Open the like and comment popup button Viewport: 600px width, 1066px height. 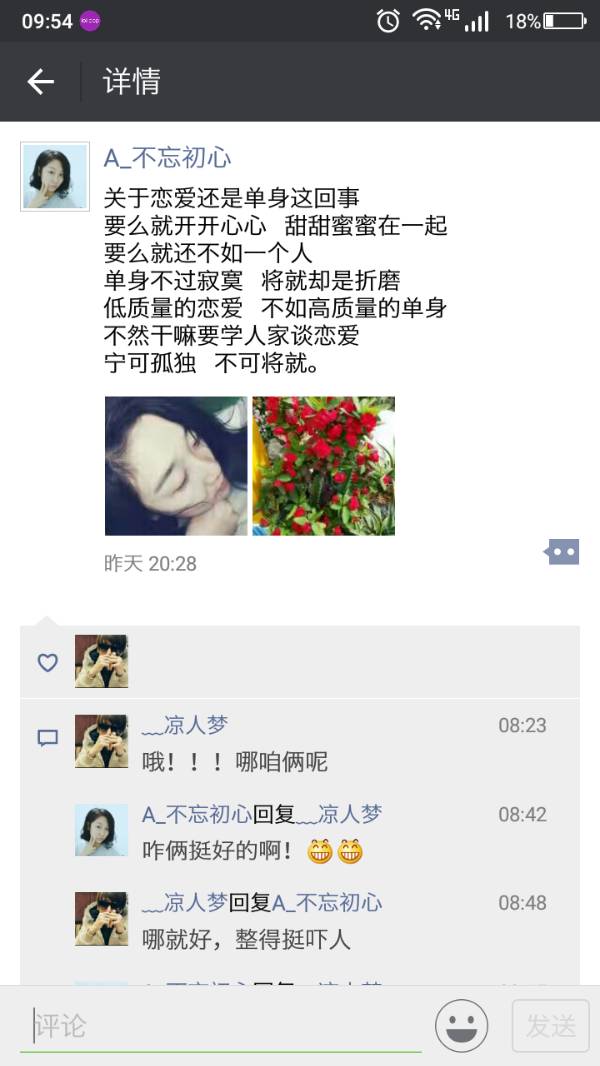pos(562,551)
